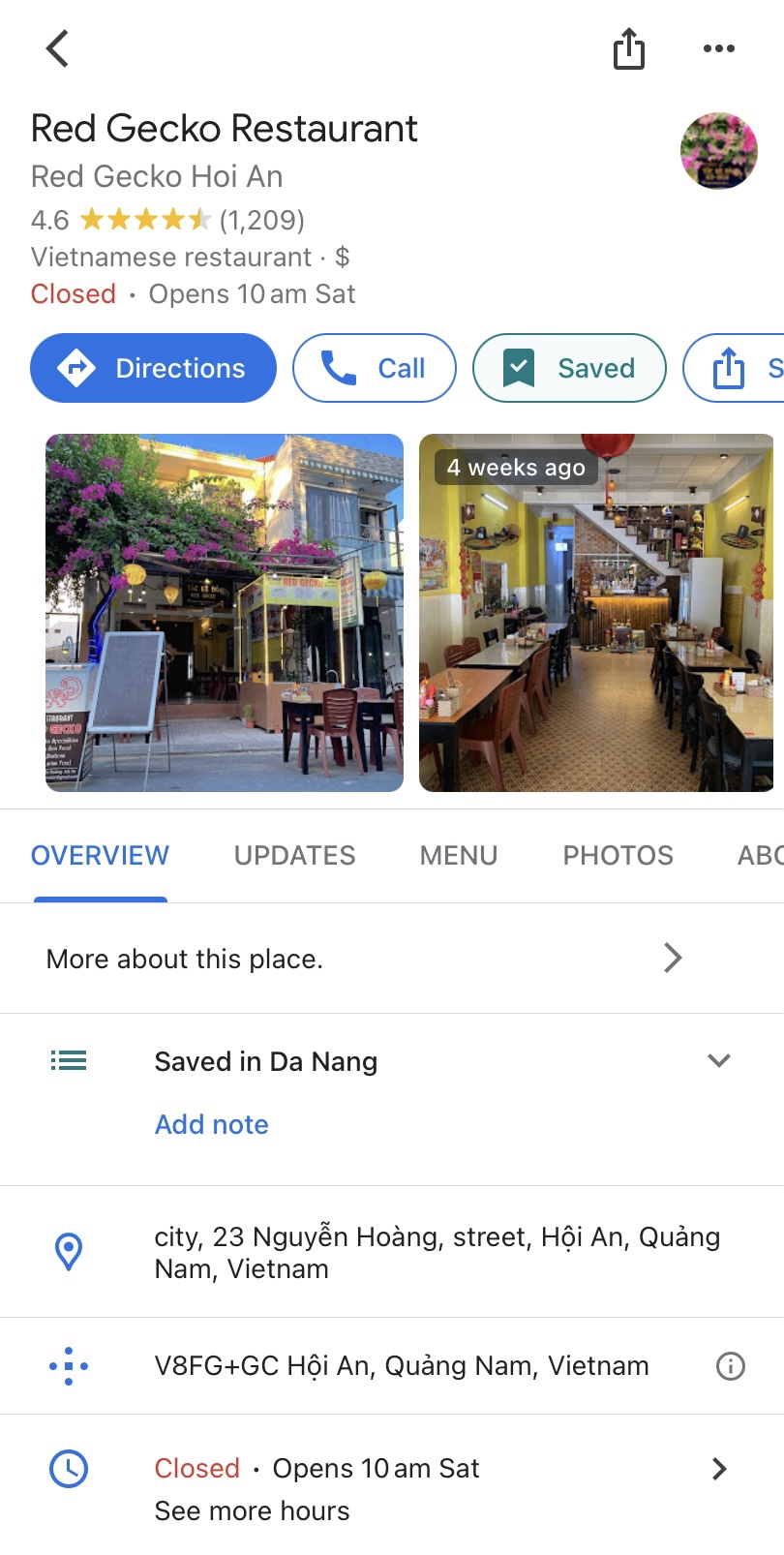
Task: View the interior photo from 4 weeks ago
Action: [x=596, y=613]
